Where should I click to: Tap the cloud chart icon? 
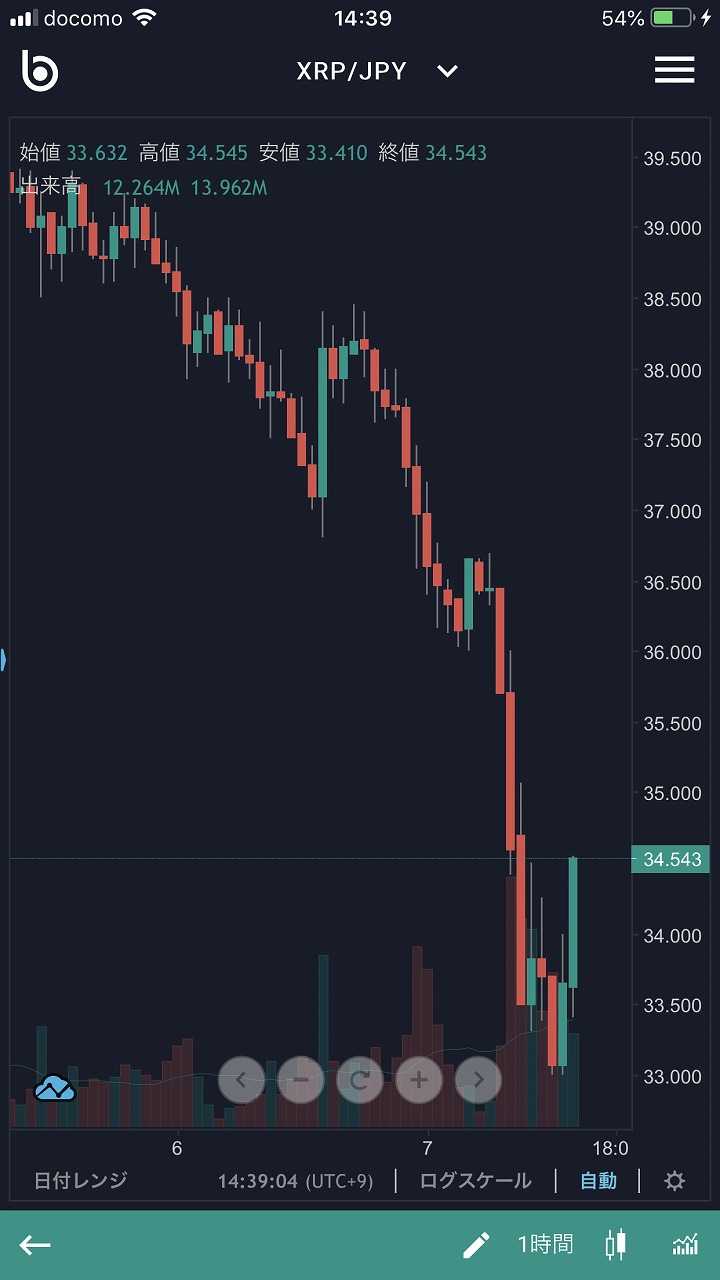tap(54, 1088)
